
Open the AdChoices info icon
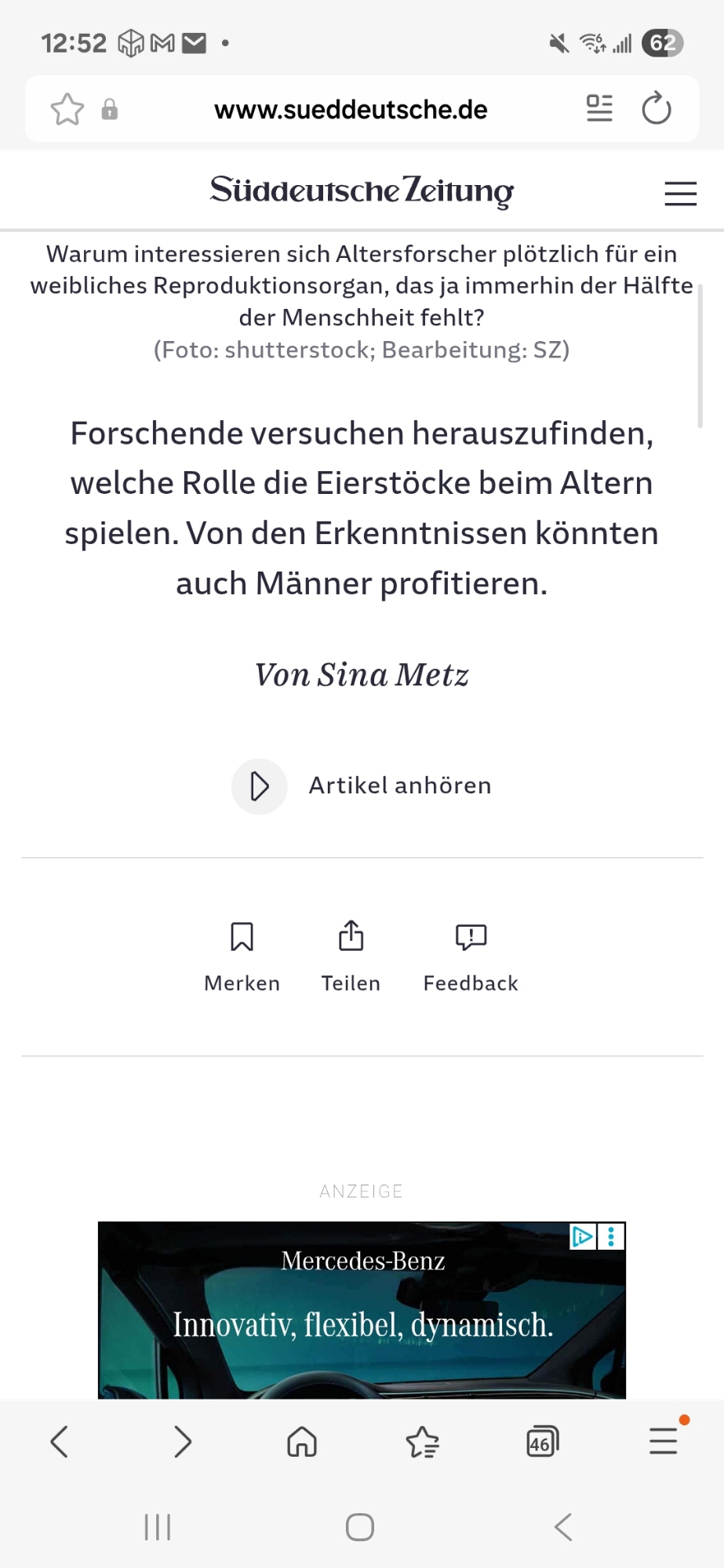(582, 1236)
